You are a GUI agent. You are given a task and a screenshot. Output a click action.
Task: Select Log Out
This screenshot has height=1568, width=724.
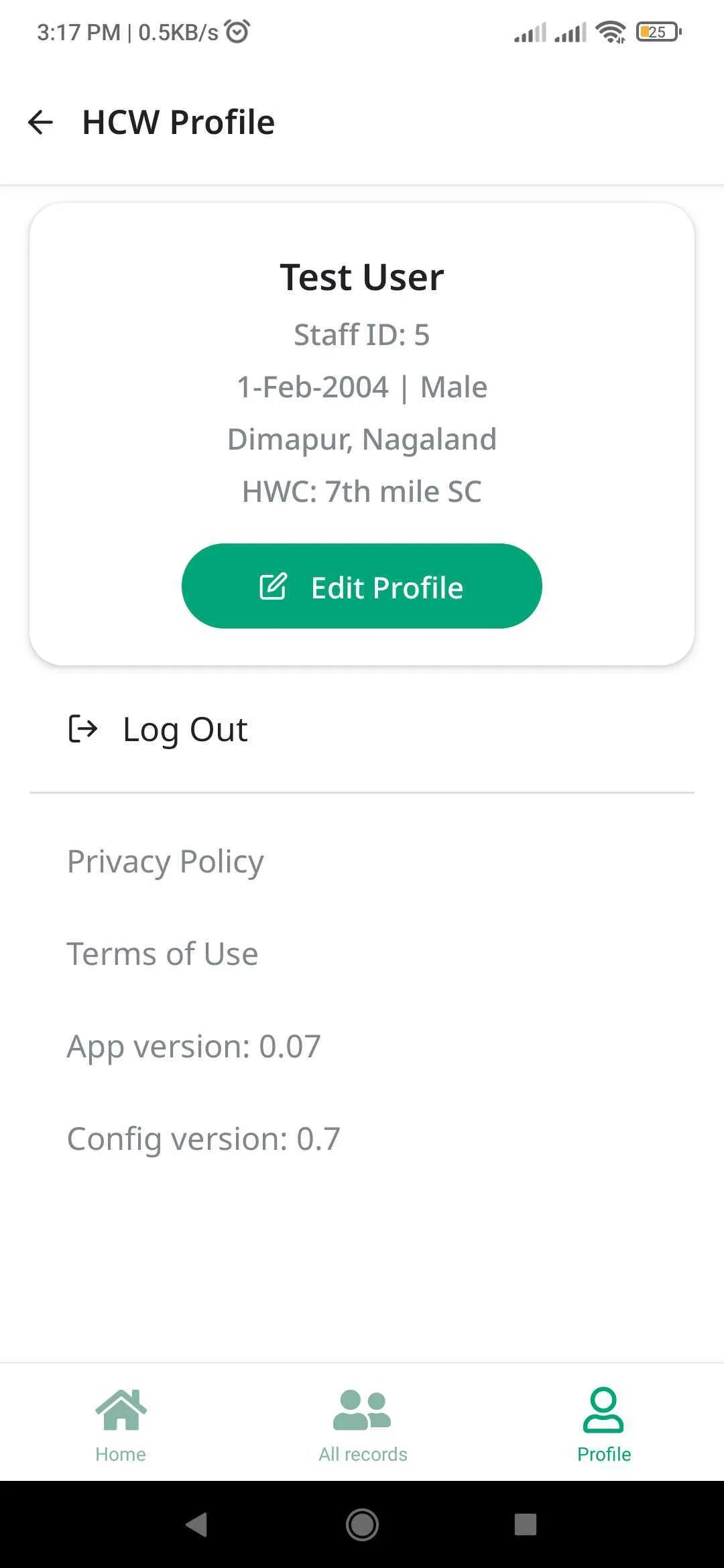[184, 729]
